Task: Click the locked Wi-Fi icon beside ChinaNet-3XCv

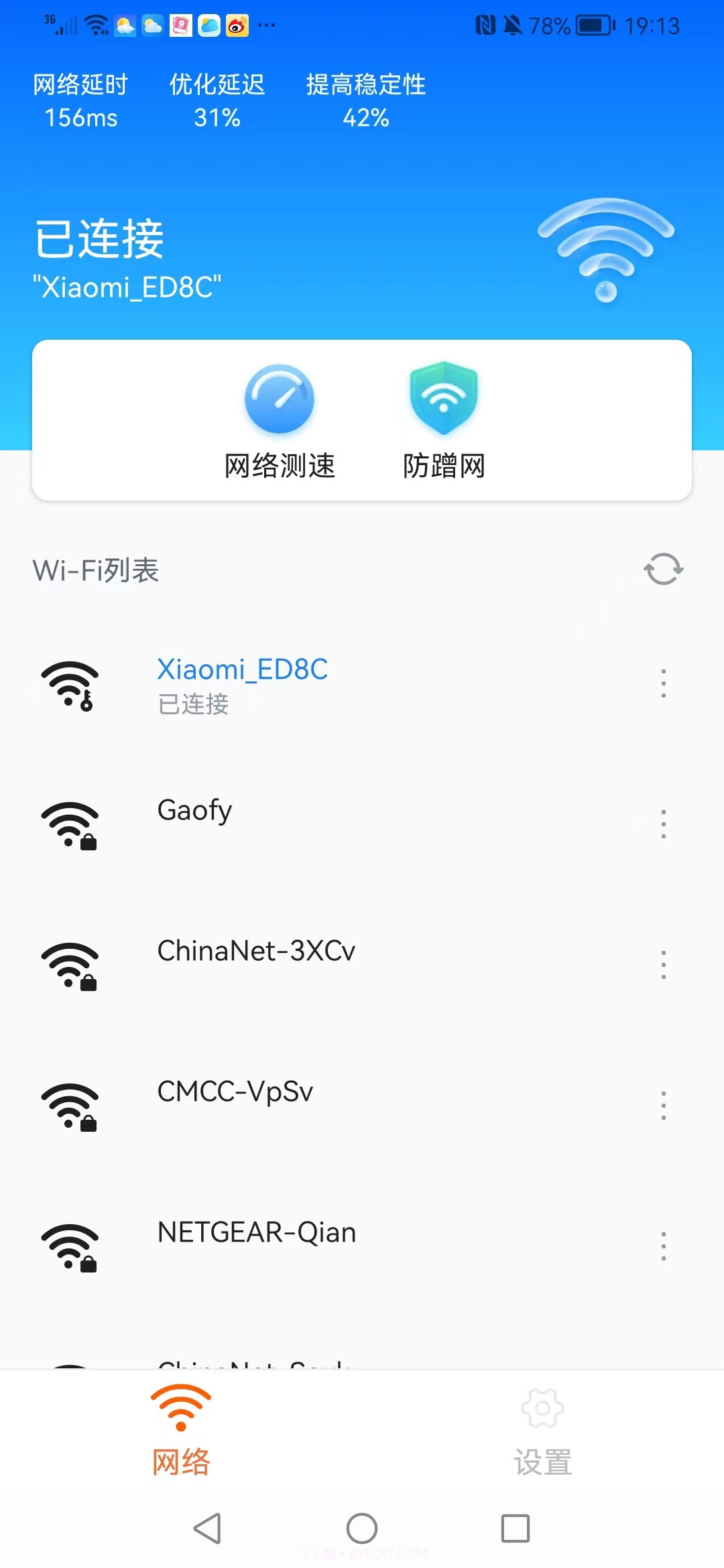Action: point(70,965)
